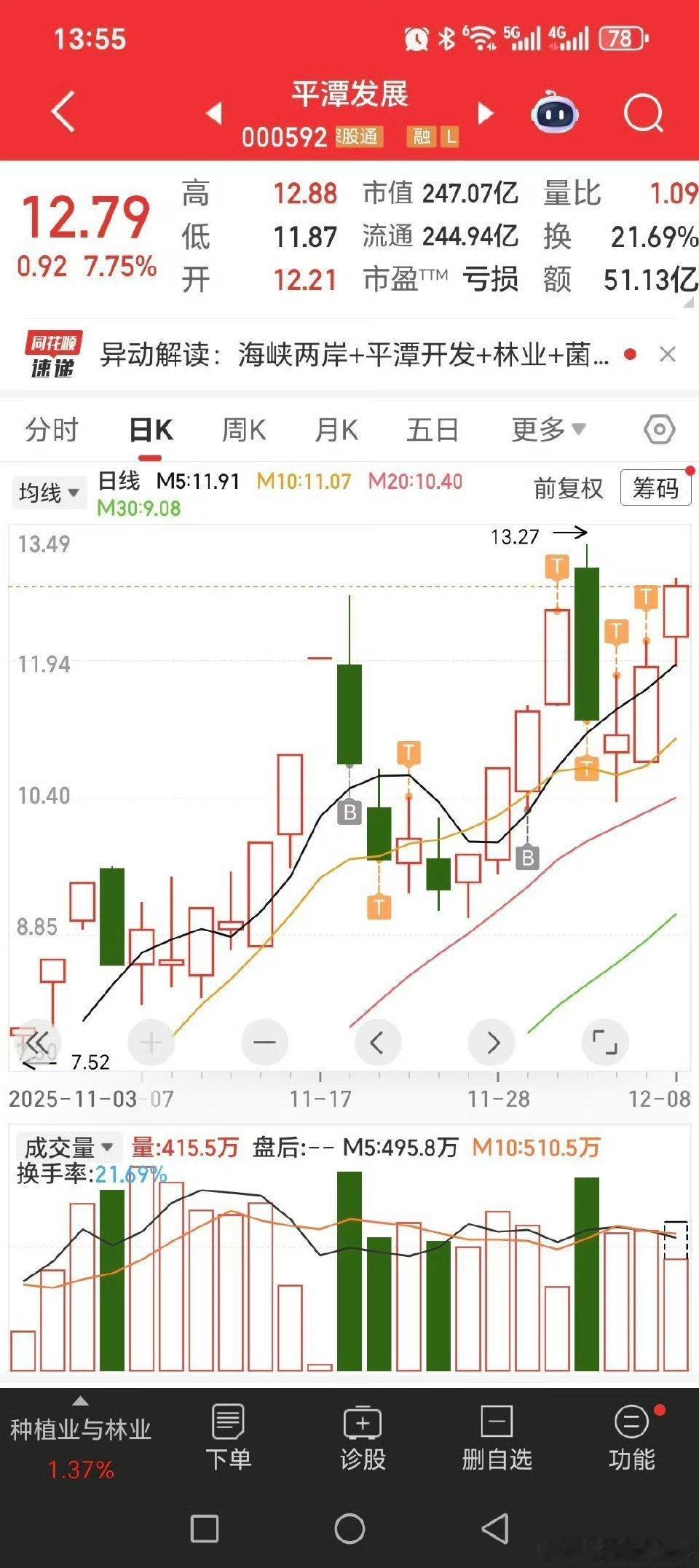The width and height of the screenshot is (699, 1568).
Task: Change the 前复权 adjustment setting
Action: point(568,488)
